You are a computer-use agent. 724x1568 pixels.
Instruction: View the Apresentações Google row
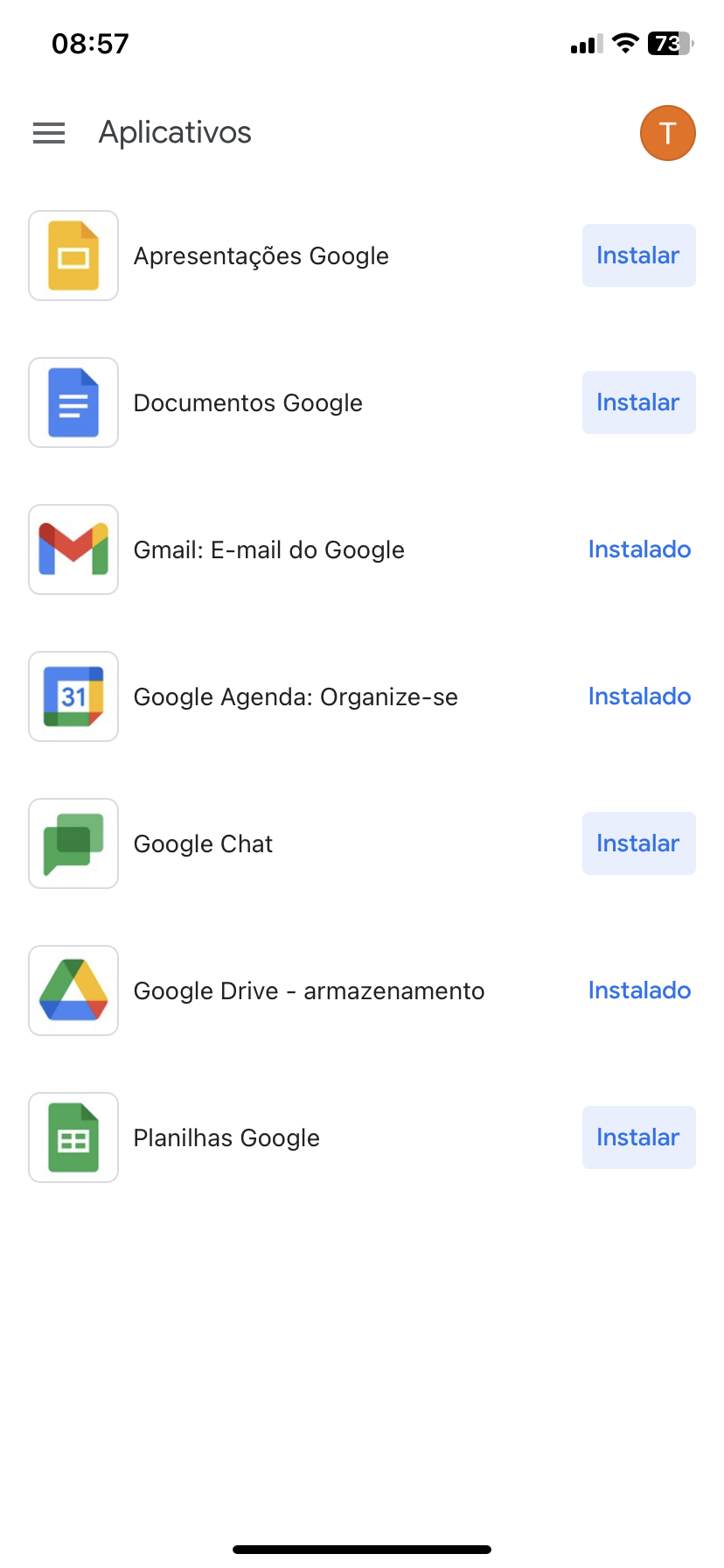pos(261,255)
